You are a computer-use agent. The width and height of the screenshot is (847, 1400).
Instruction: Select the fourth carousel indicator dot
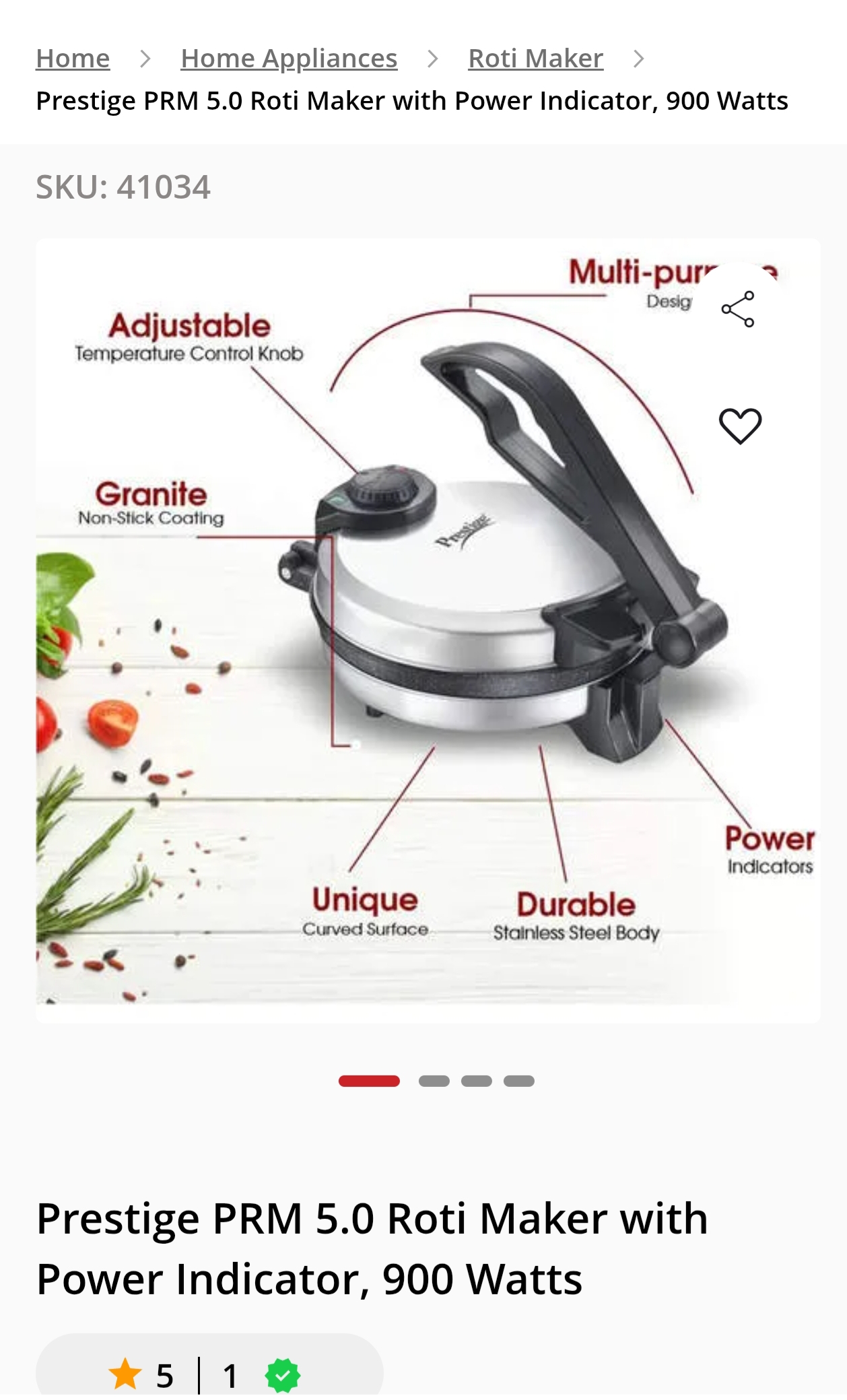click(519, 1081)
